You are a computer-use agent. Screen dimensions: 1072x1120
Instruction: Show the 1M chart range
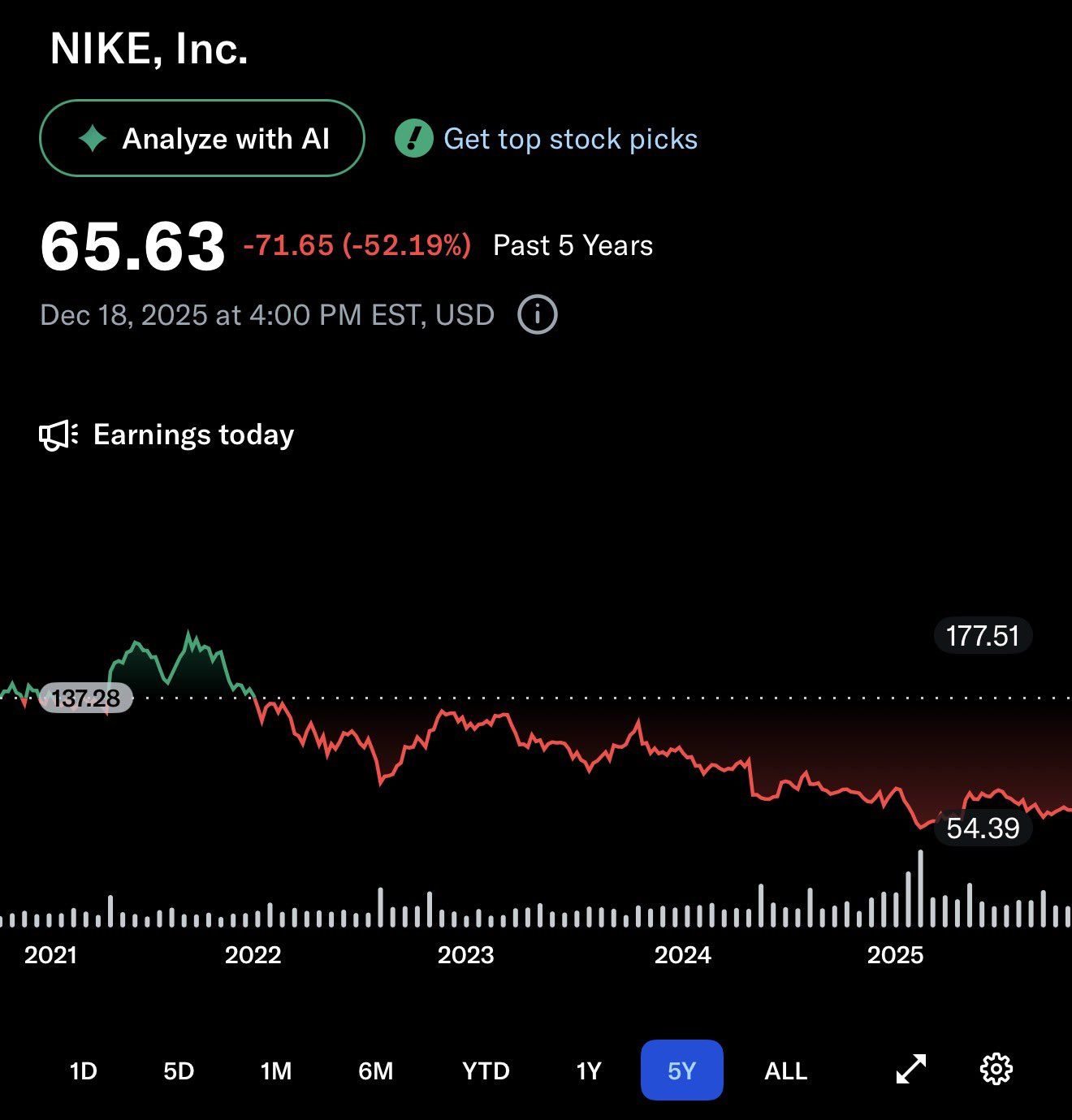point(276,1070)
